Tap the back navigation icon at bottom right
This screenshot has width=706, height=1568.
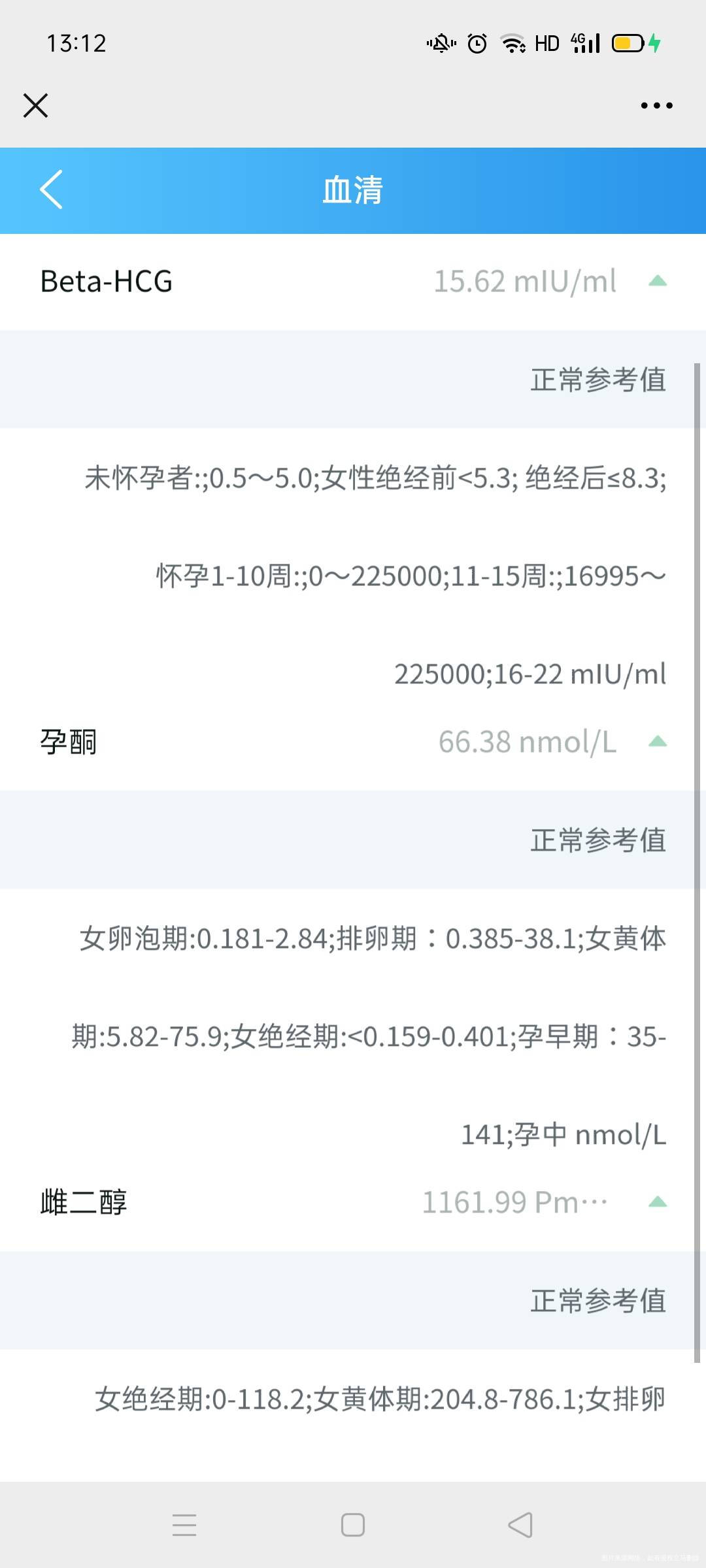(520, 1524)
